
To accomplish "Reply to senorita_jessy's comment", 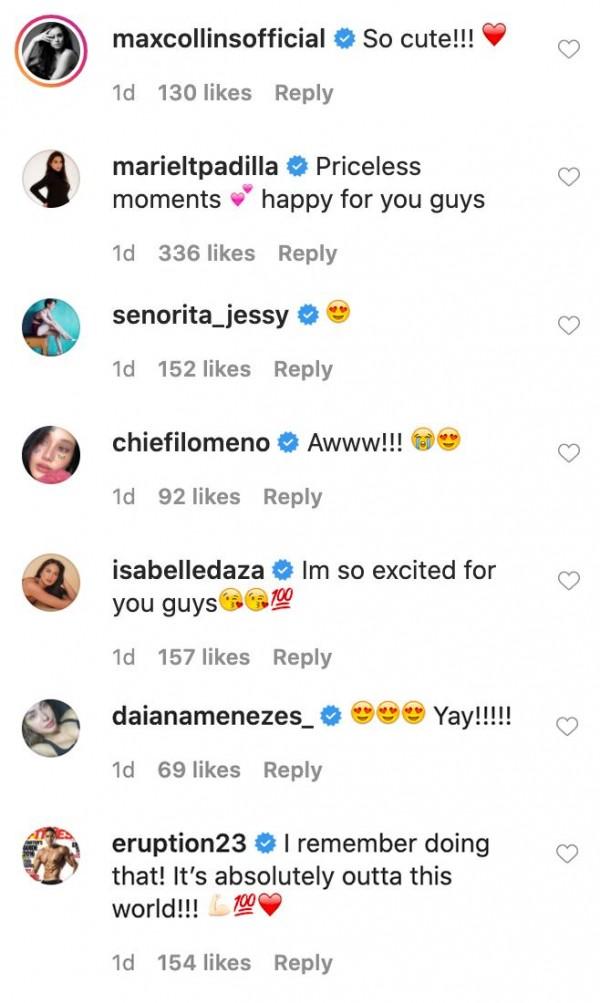I will click(303, 369).
